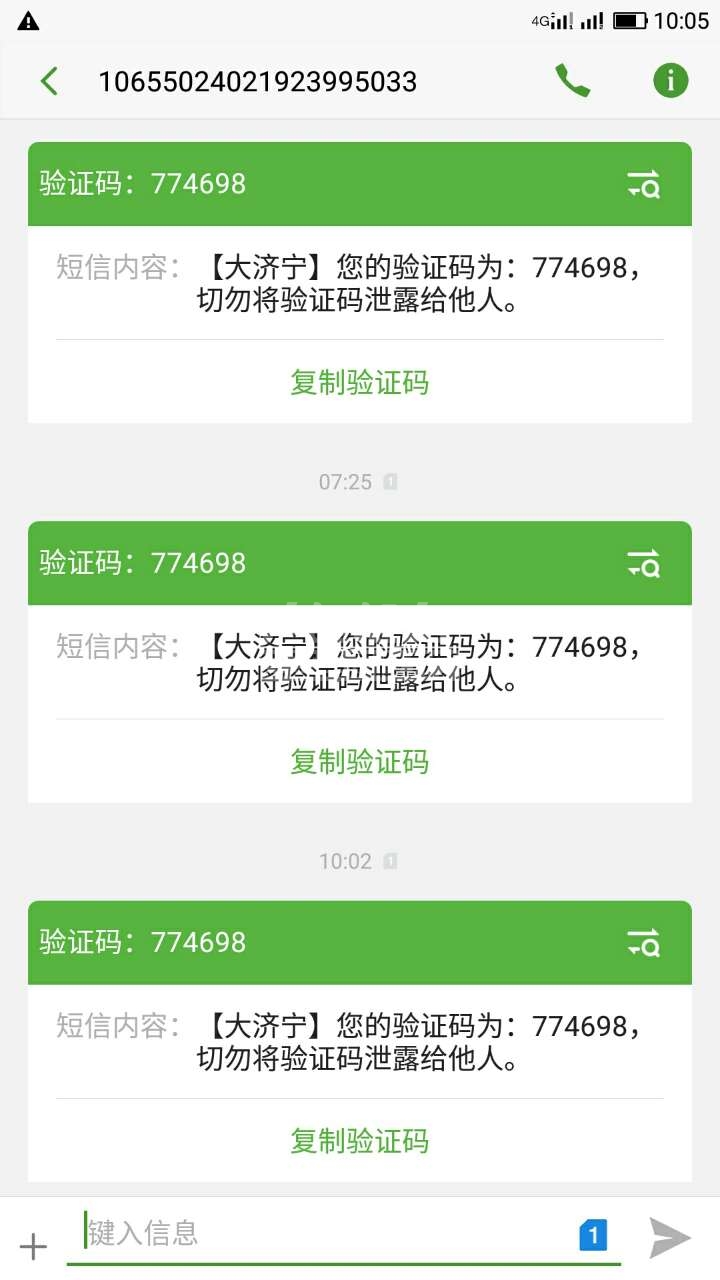This screenshot has width=720, height=1280.
Task: Tap the SIM 1 selector badge
Action: (593, 1236)
